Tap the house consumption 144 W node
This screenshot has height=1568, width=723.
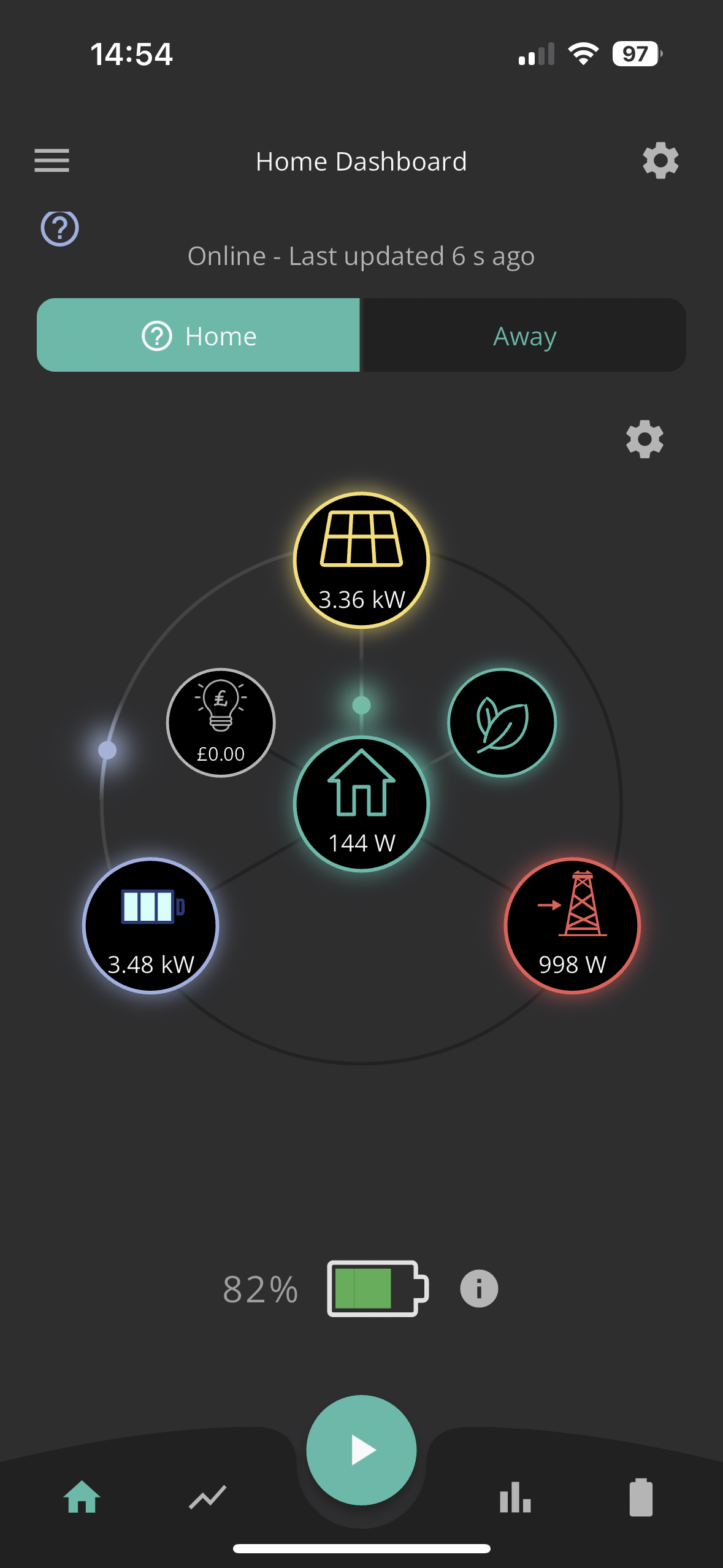point(362,804)
